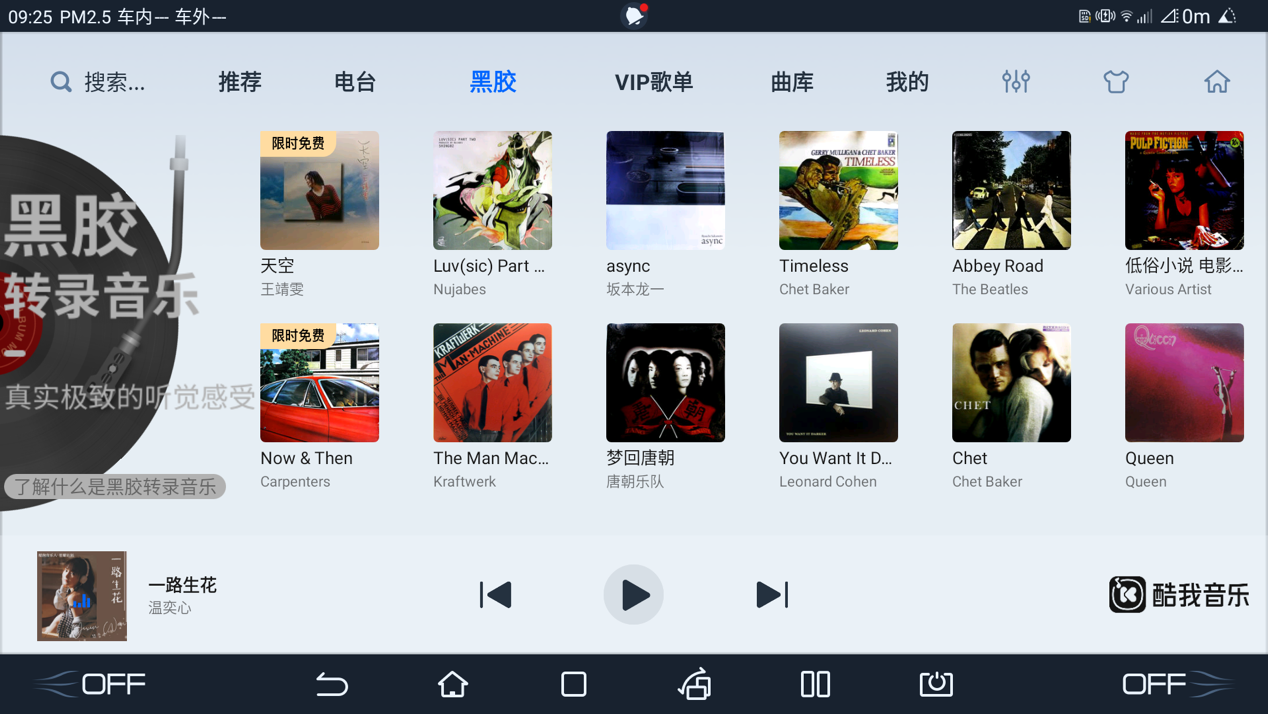Open the 梦回唐朝 album
This screenshot has width=1268, height=714.
(665, 383)
